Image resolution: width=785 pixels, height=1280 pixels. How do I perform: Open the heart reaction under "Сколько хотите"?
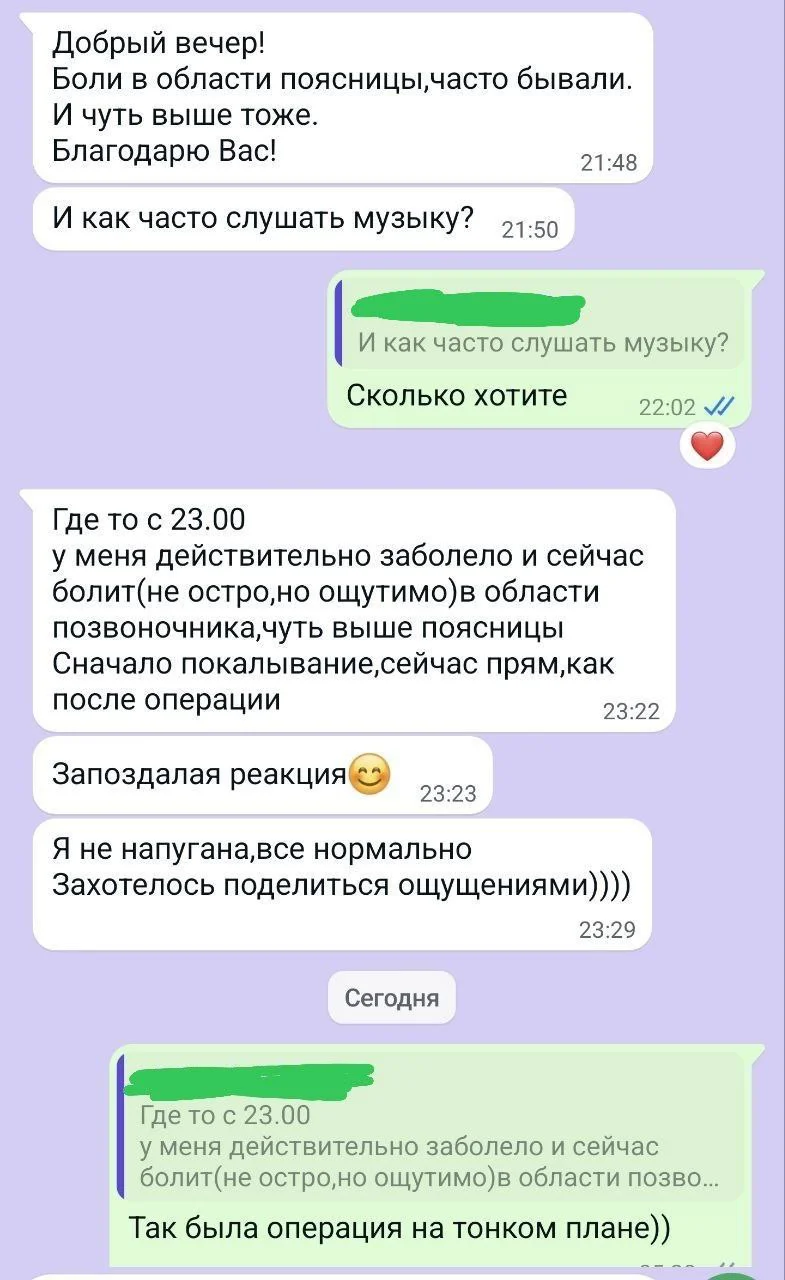[x=707, y=446]
